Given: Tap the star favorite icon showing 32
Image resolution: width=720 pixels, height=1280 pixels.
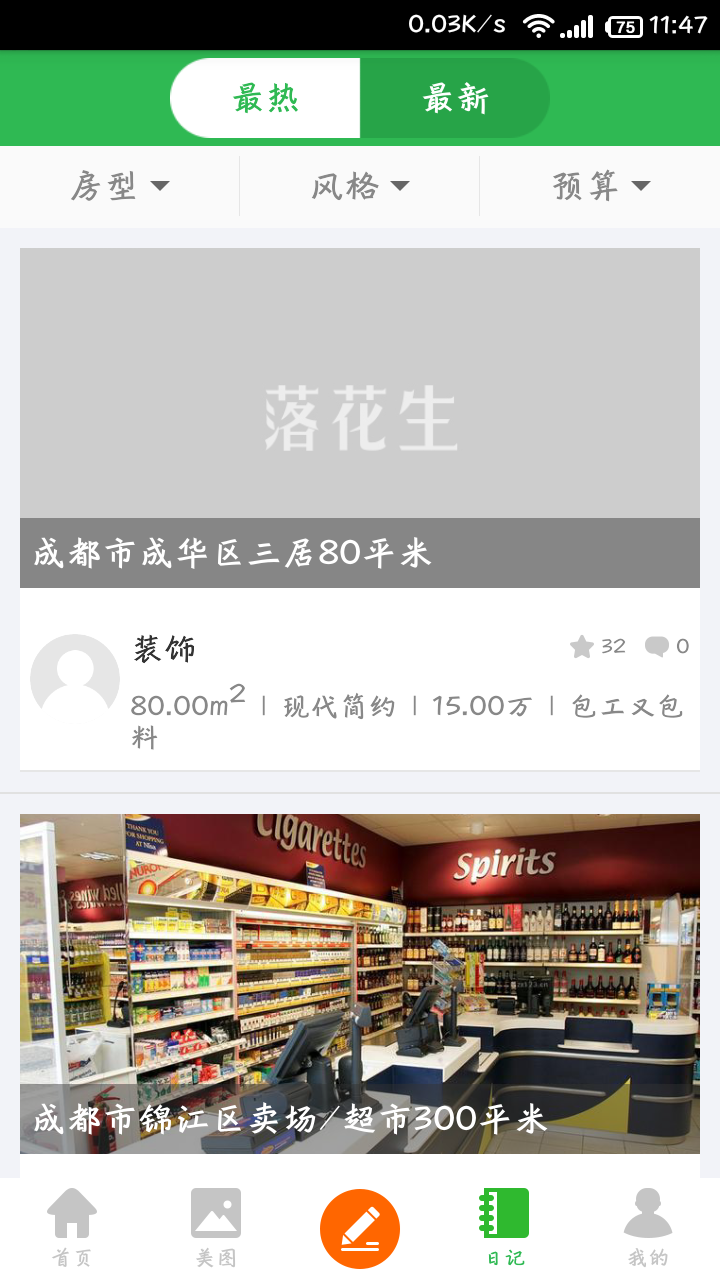Looking at the screenshot, I should click(x=584, y=646).
